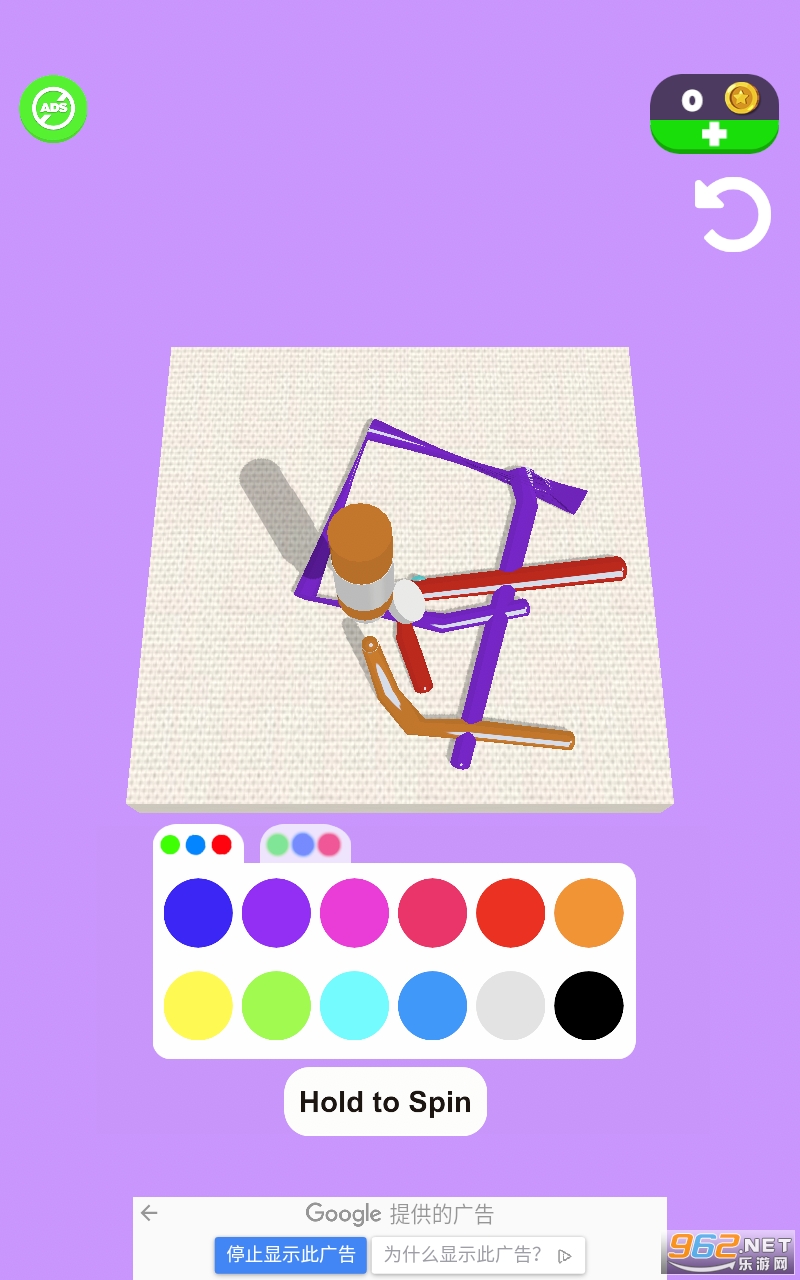The width and height of the screenshot is (800, 1280).
Task: Pick the yellow paint color
Action: [x=198, y=1005]
